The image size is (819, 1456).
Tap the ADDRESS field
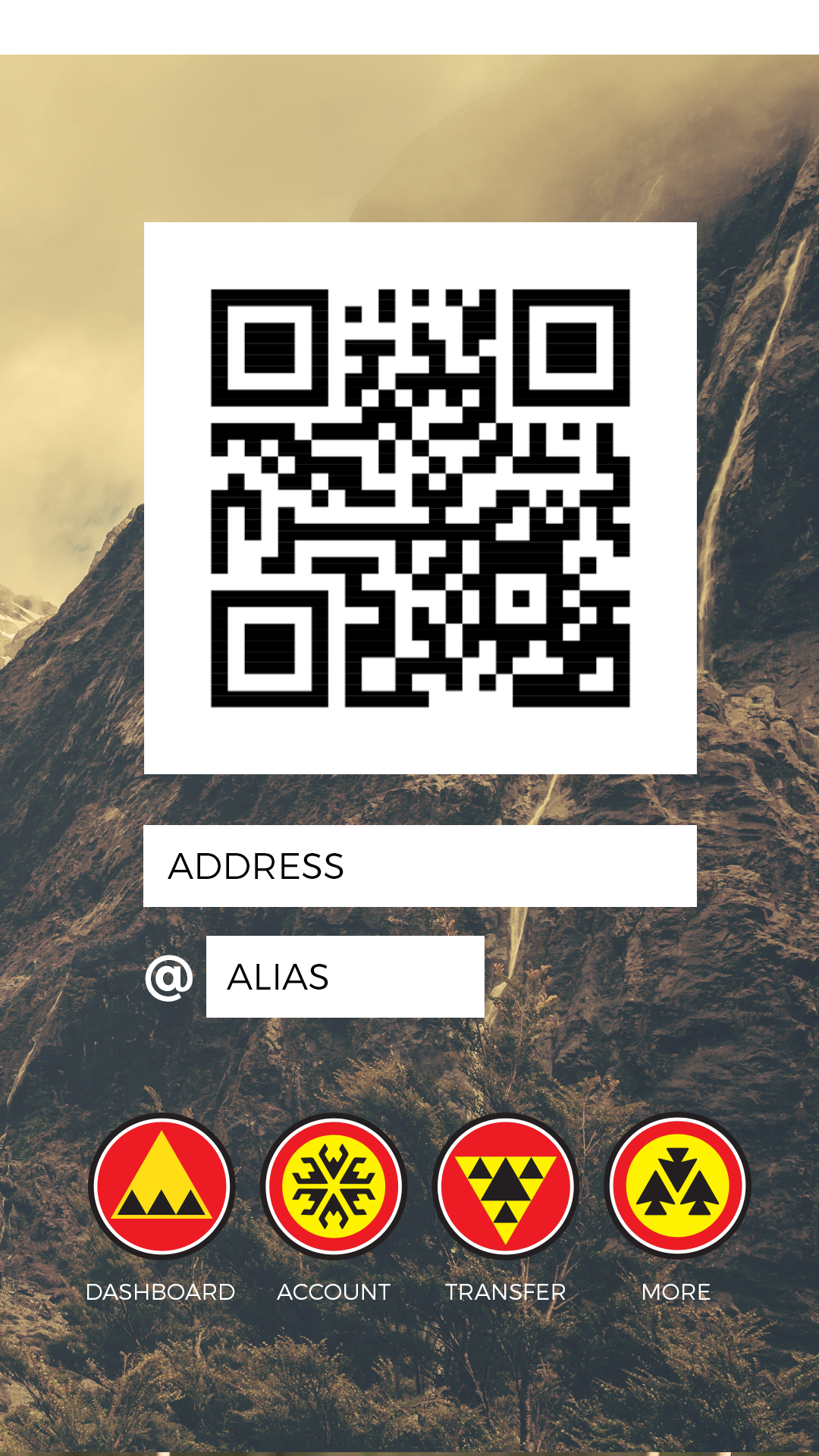click(420, 866)
